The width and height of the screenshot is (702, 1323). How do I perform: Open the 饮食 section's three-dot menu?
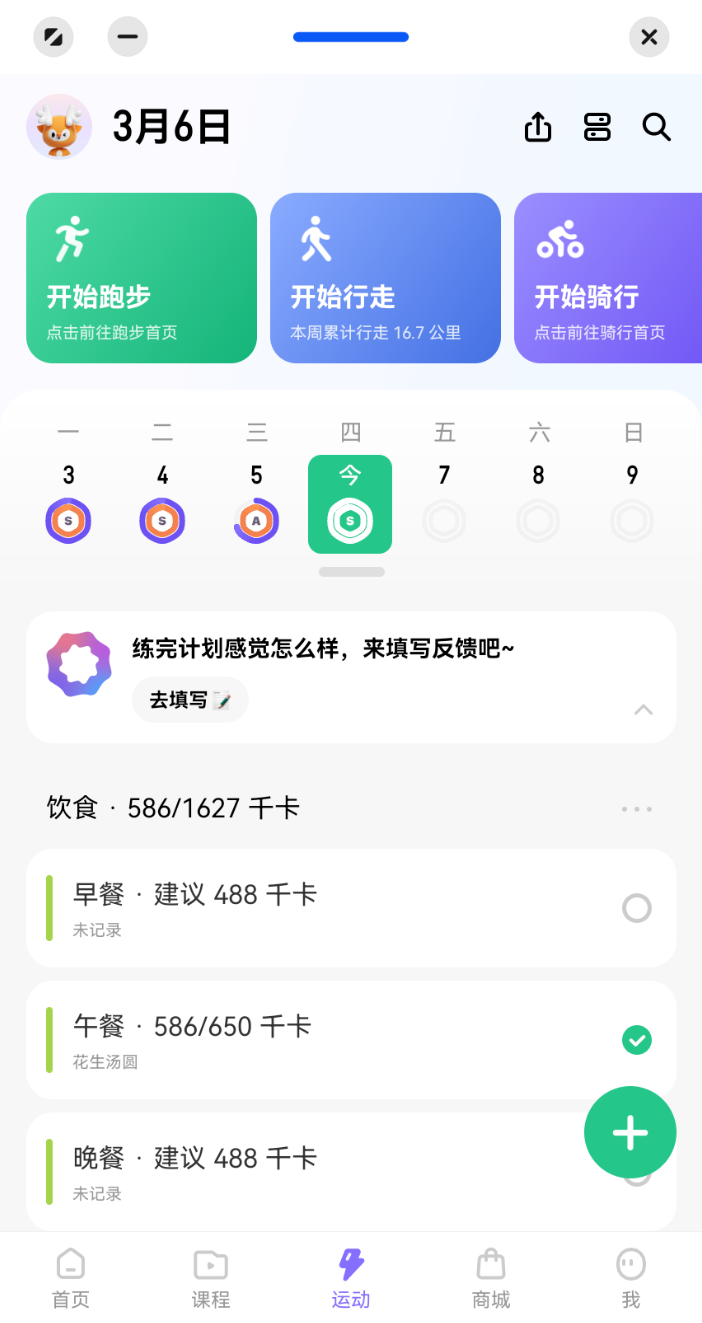pyautogui.click(x=636, y=809)
